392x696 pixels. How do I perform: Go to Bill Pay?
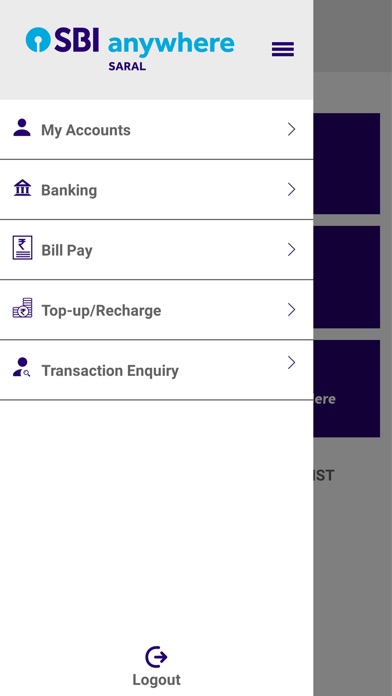pos(156,250)
